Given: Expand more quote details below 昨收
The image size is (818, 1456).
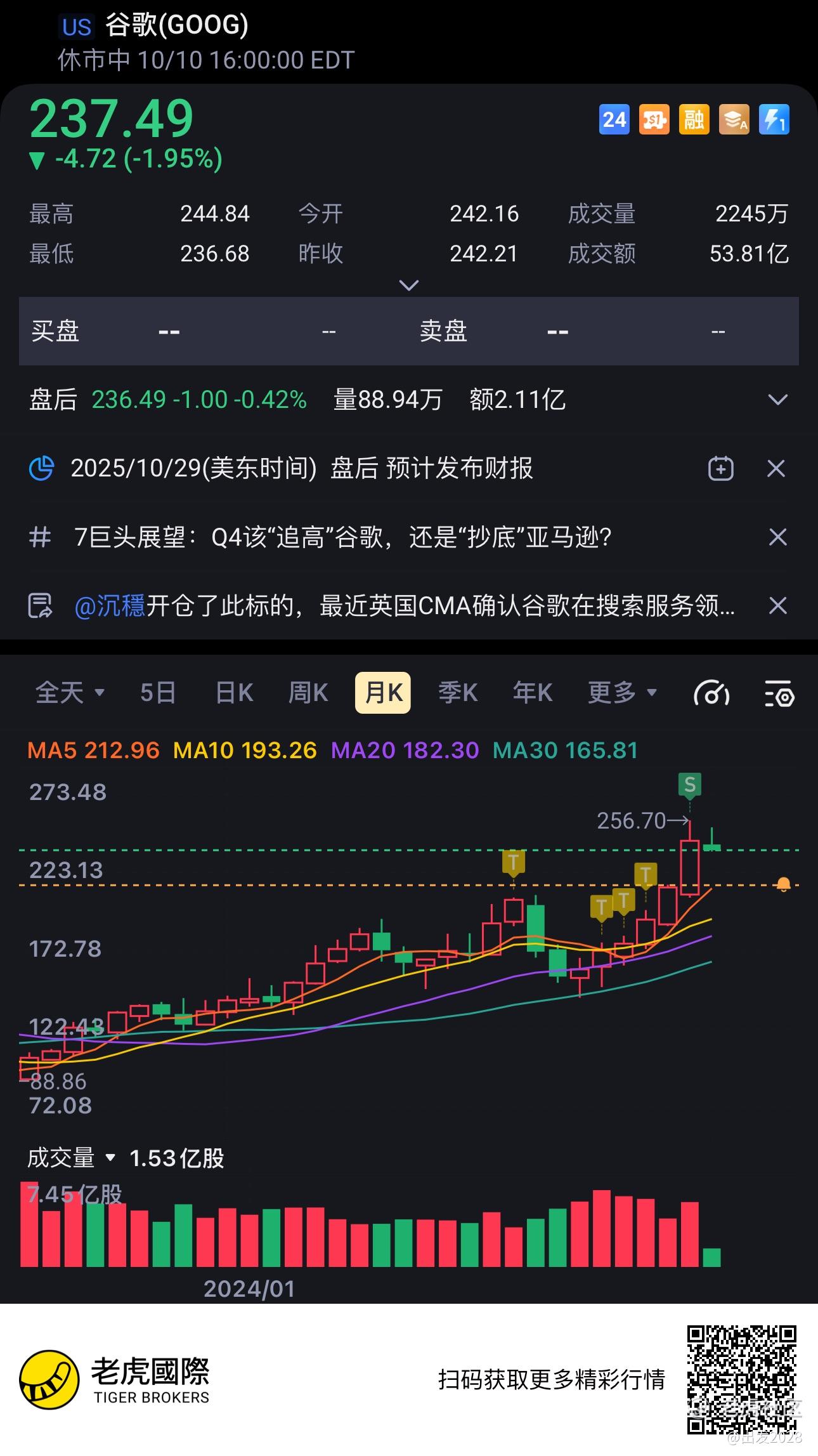Looking at the screenshot, I should [409, 285].
